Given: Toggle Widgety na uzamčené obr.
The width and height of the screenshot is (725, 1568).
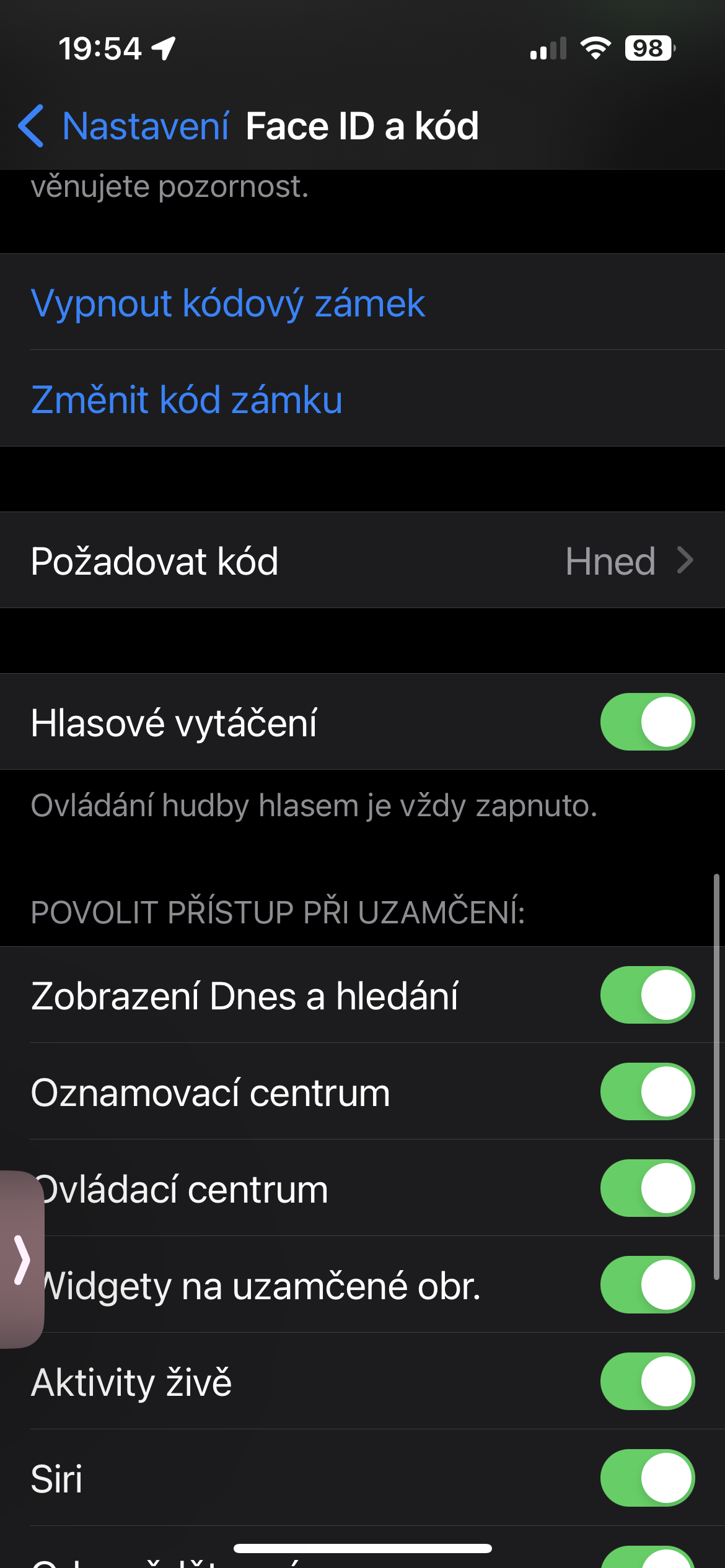Looking at the screenshot, I should pyautogui.click(x=647, y=1285).
